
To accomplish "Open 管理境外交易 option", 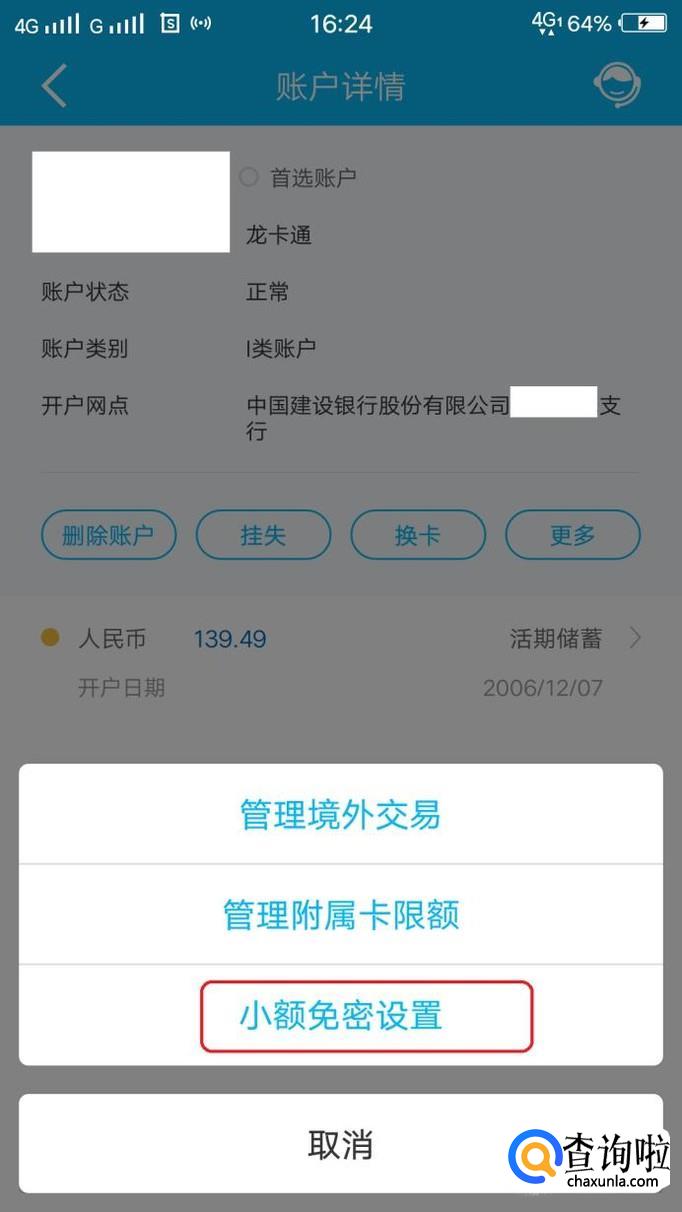I will click(340, 814).
